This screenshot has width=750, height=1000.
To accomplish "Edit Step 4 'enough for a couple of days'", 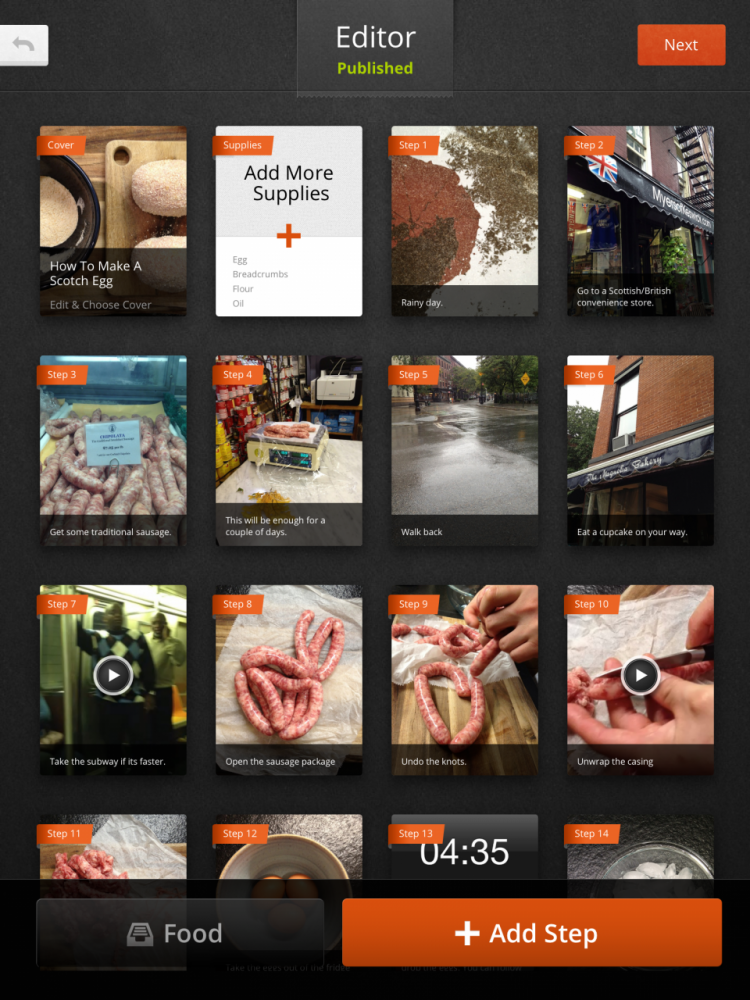I will coord(289,450).
